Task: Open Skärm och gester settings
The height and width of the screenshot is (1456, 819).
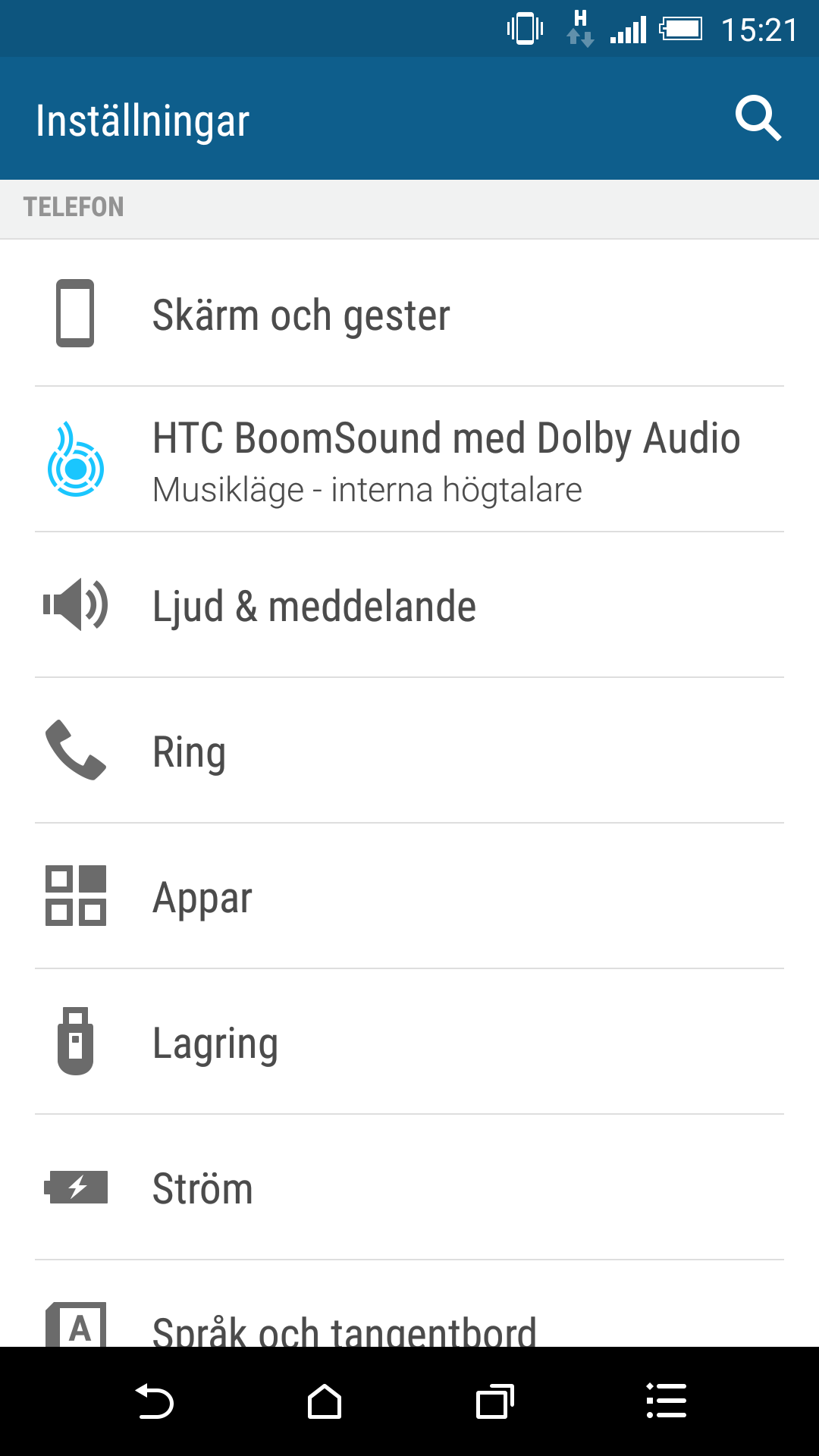Action: click(409, 314)
